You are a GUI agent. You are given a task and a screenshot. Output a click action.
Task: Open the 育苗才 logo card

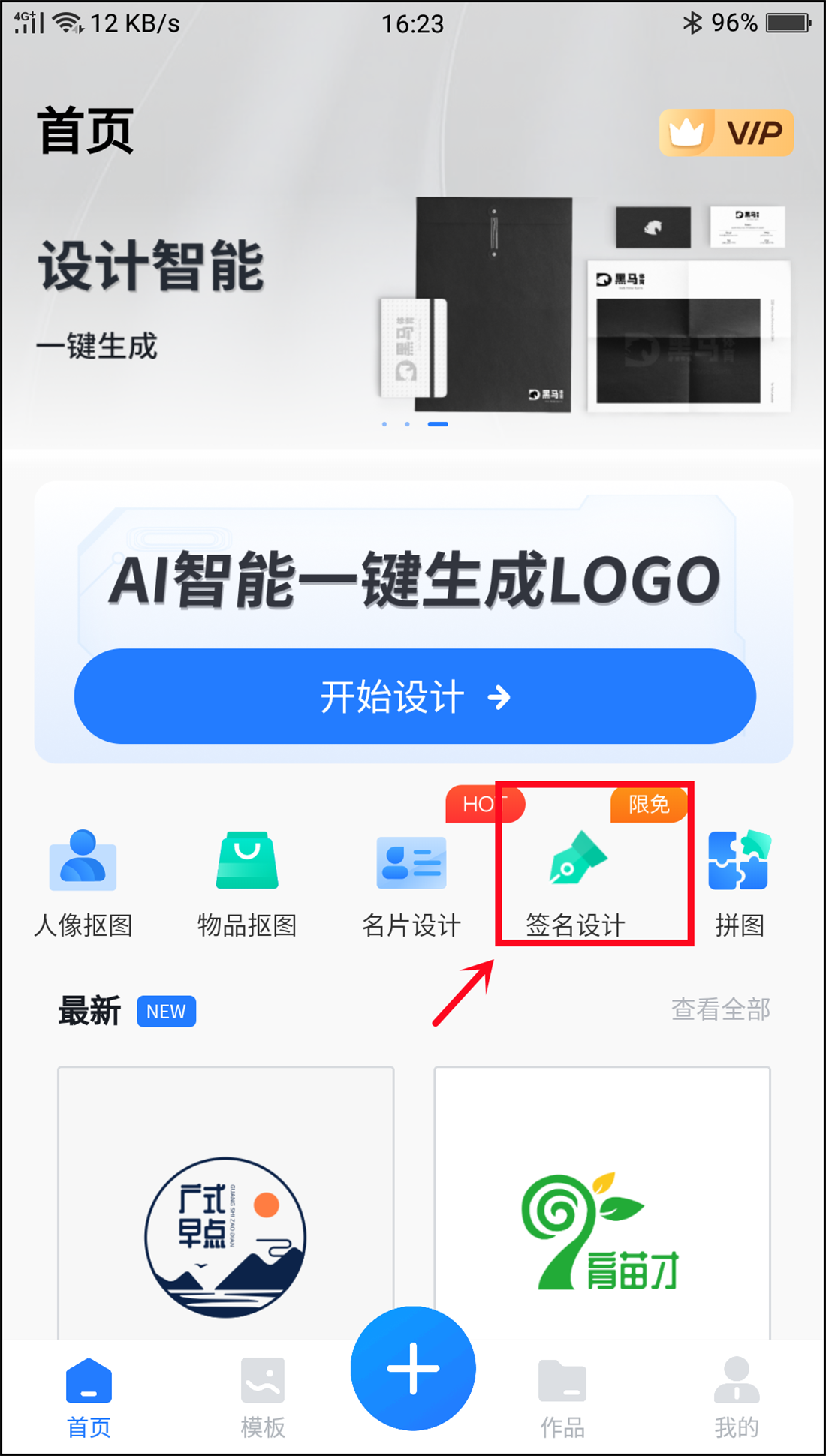point(602,1203)
